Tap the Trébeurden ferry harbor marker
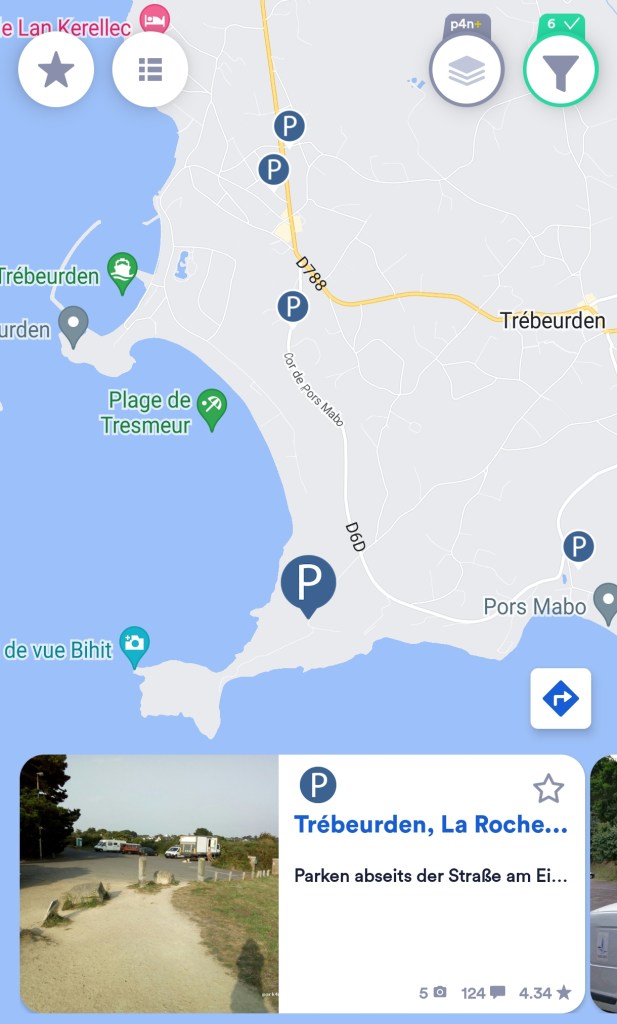The height and width of the screenshot is (1024, 617). click(123, 270)
